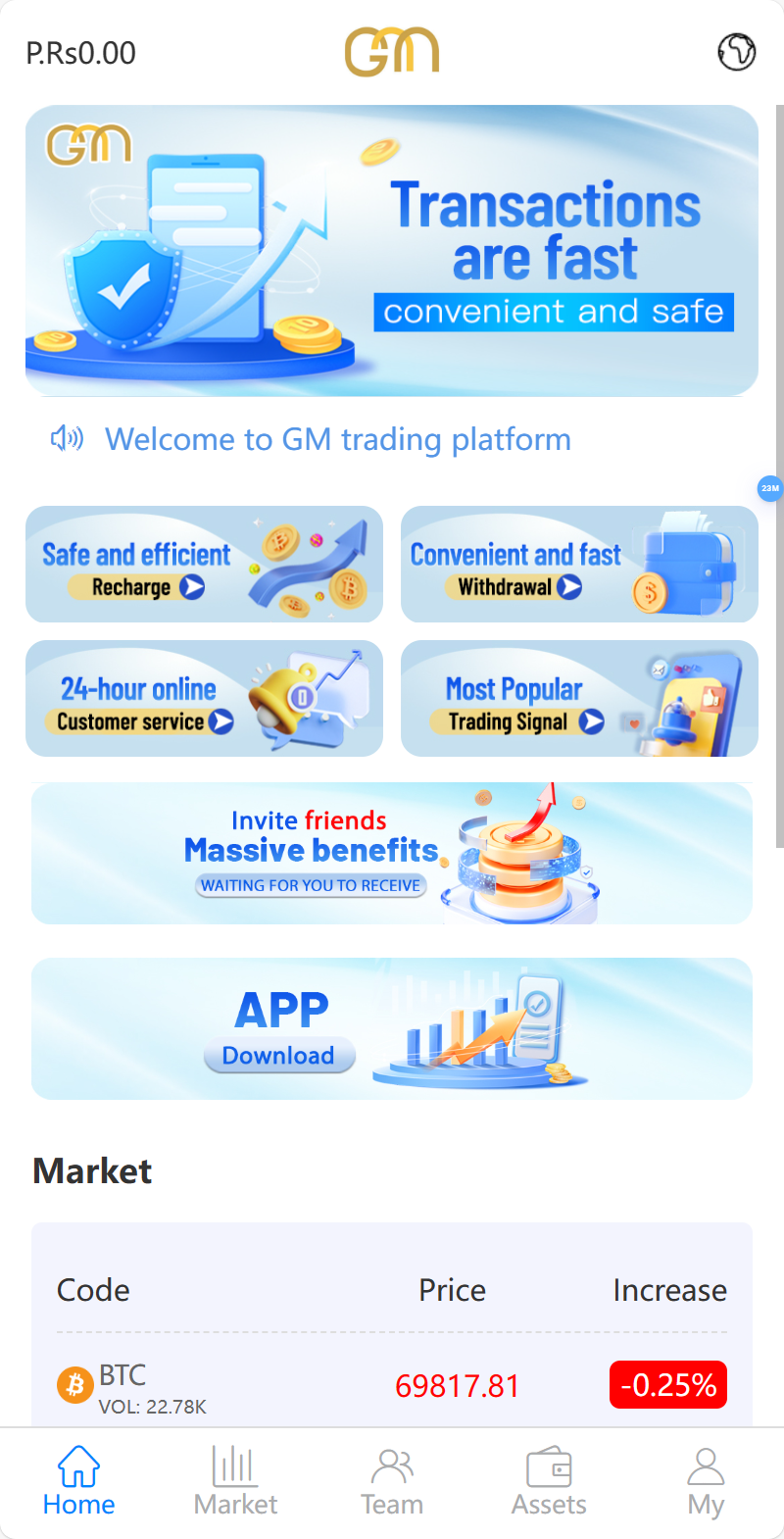Switch to the My tab
The height and width of the screenshot is (1539, 784).
click(x=706, y=1481)
